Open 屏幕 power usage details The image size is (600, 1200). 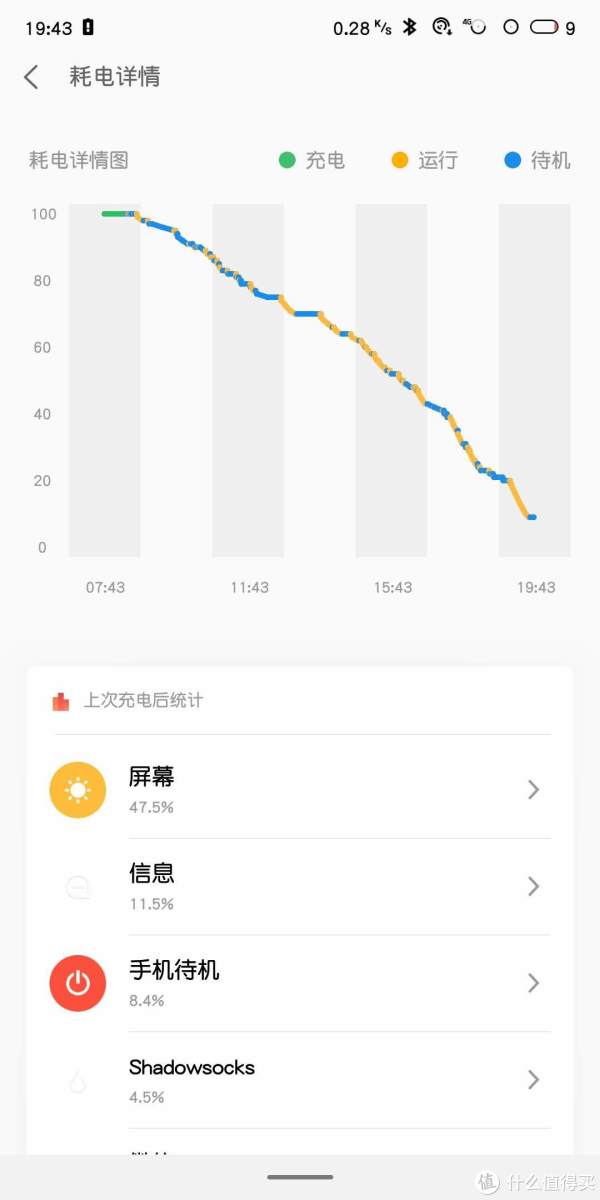[300, 790]
